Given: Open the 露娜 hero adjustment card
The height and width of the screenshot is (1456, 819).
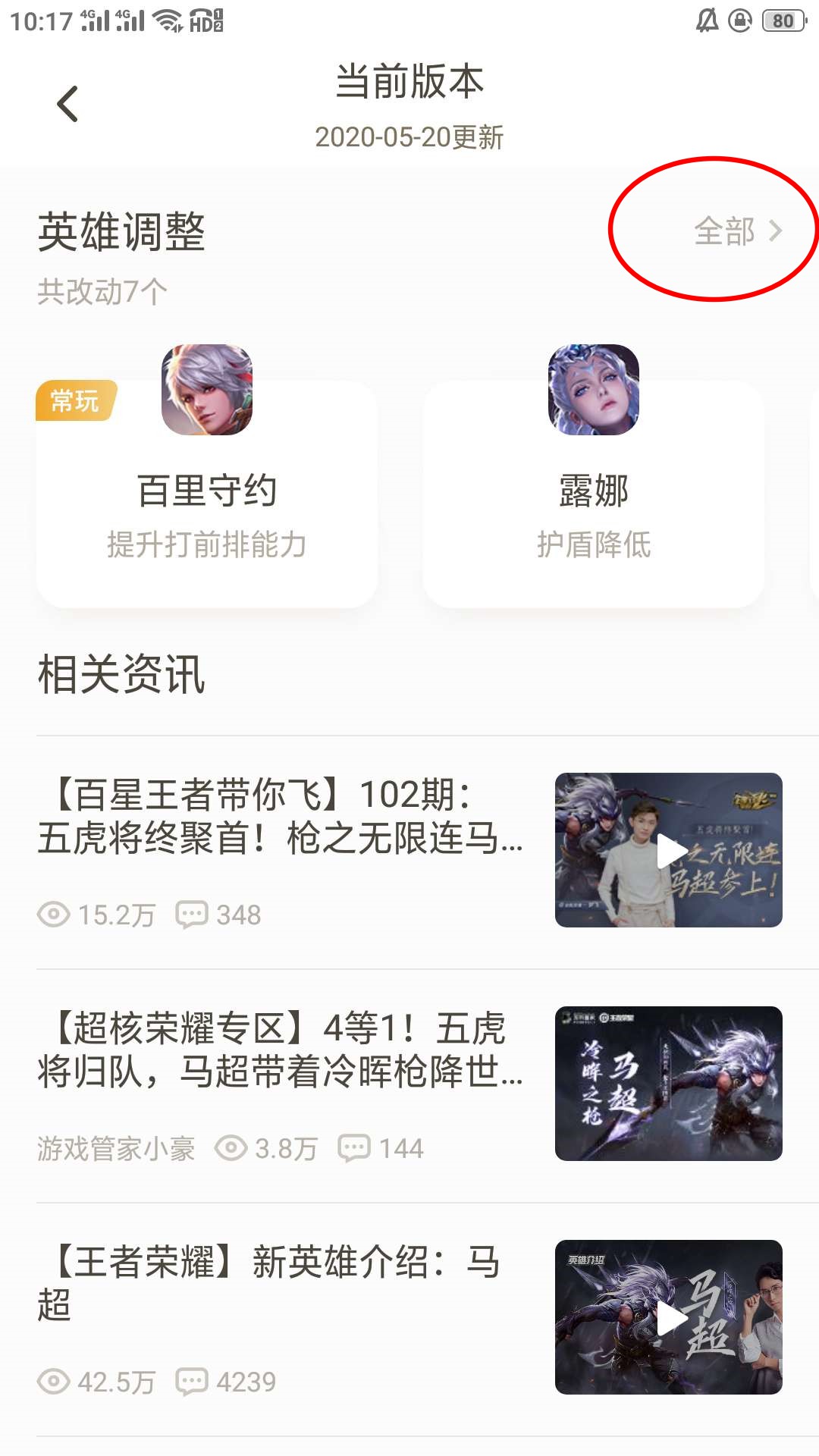Looking at the screenshot, I should [593, 493].
